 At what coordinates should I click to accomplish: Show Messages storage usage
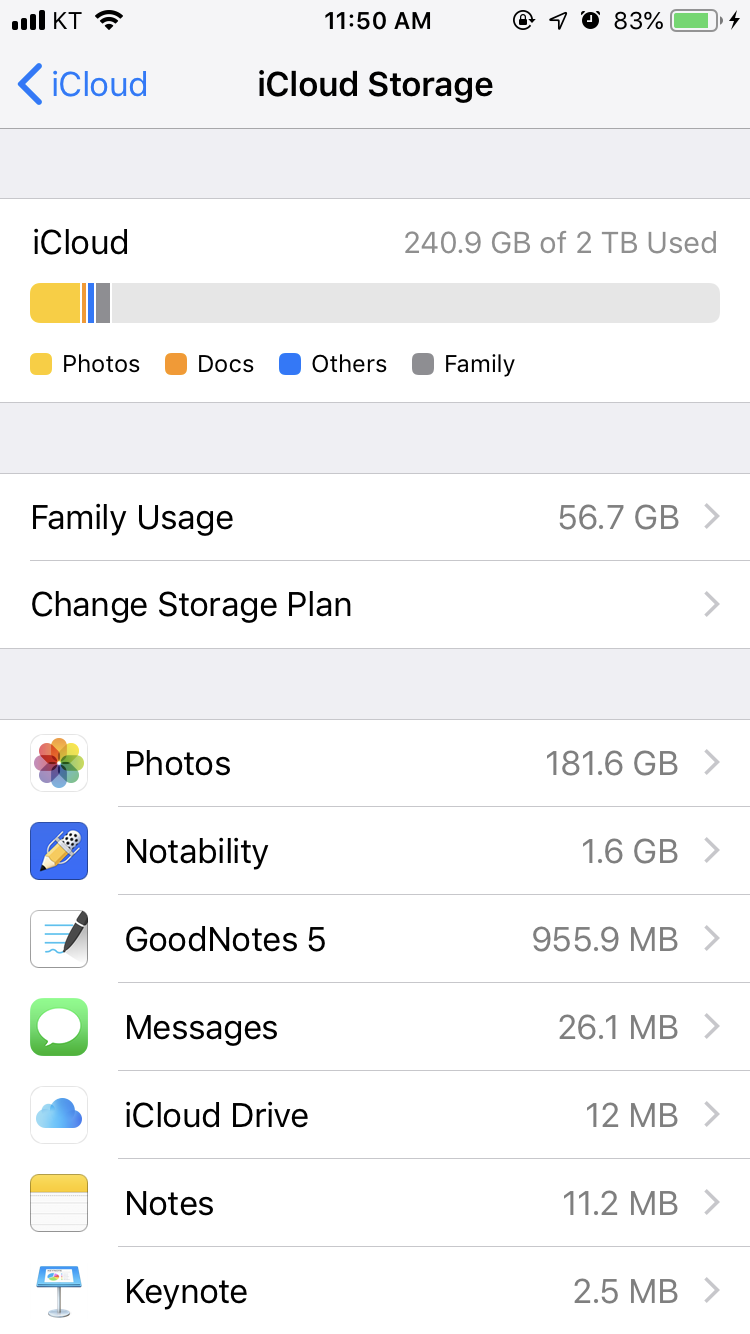375,1027
